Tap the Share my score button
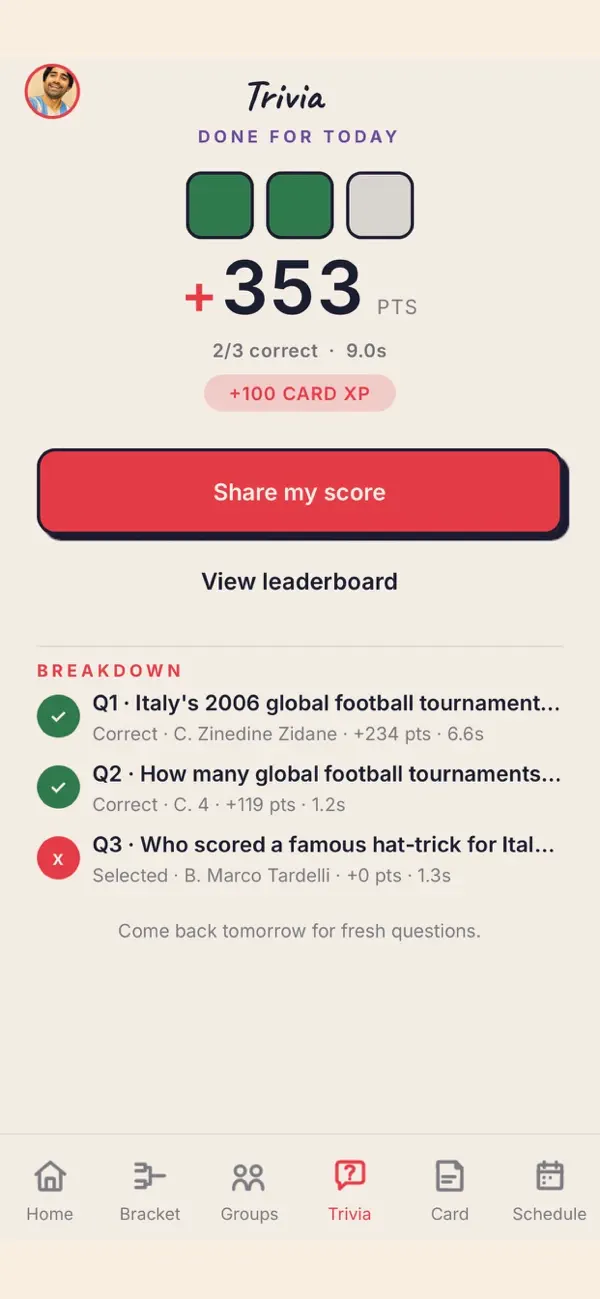This screenshot has height=1299, width=600. point(300,492)
